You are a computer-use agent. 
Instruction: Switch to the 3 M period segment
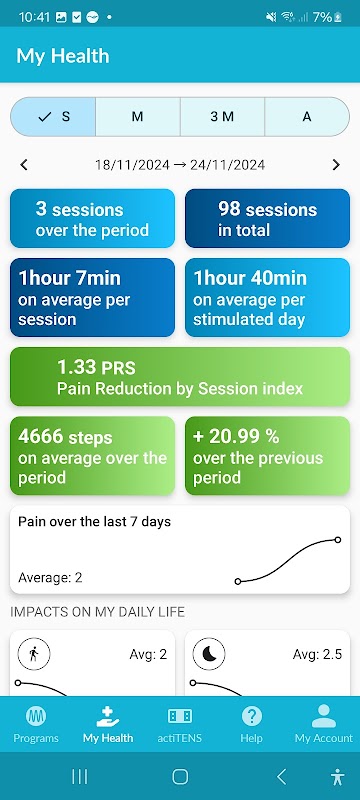click(x=222, y=117)
